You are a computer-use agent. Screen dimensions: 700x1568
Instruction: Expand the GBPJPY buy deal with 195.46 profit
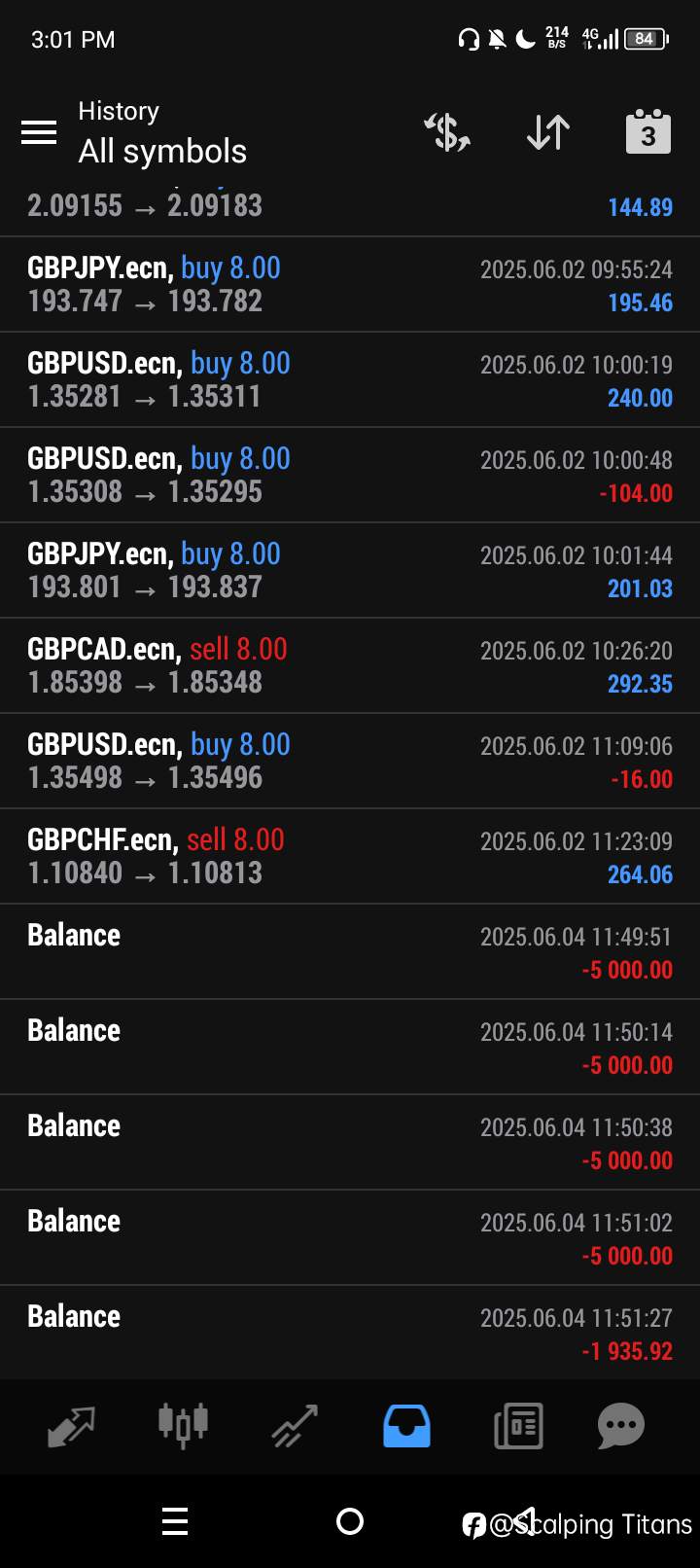pyautogui.click(x=350, y=285)
